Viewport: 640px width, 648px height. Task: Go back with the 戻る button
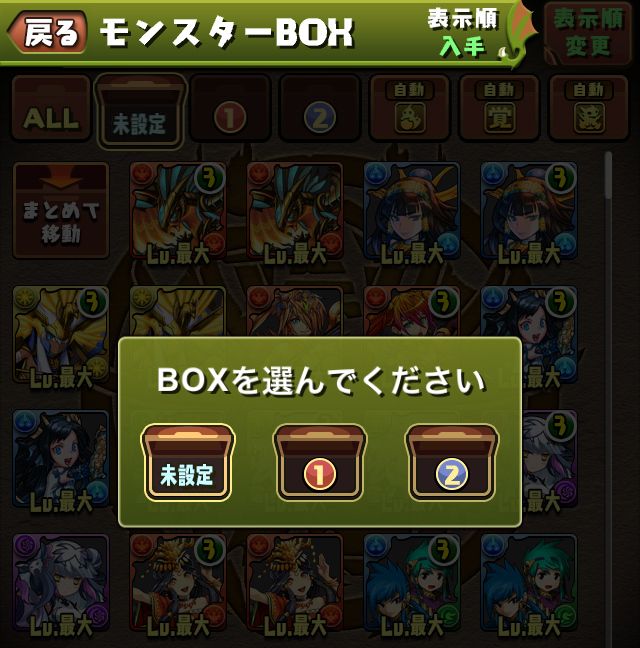[47, 32]
